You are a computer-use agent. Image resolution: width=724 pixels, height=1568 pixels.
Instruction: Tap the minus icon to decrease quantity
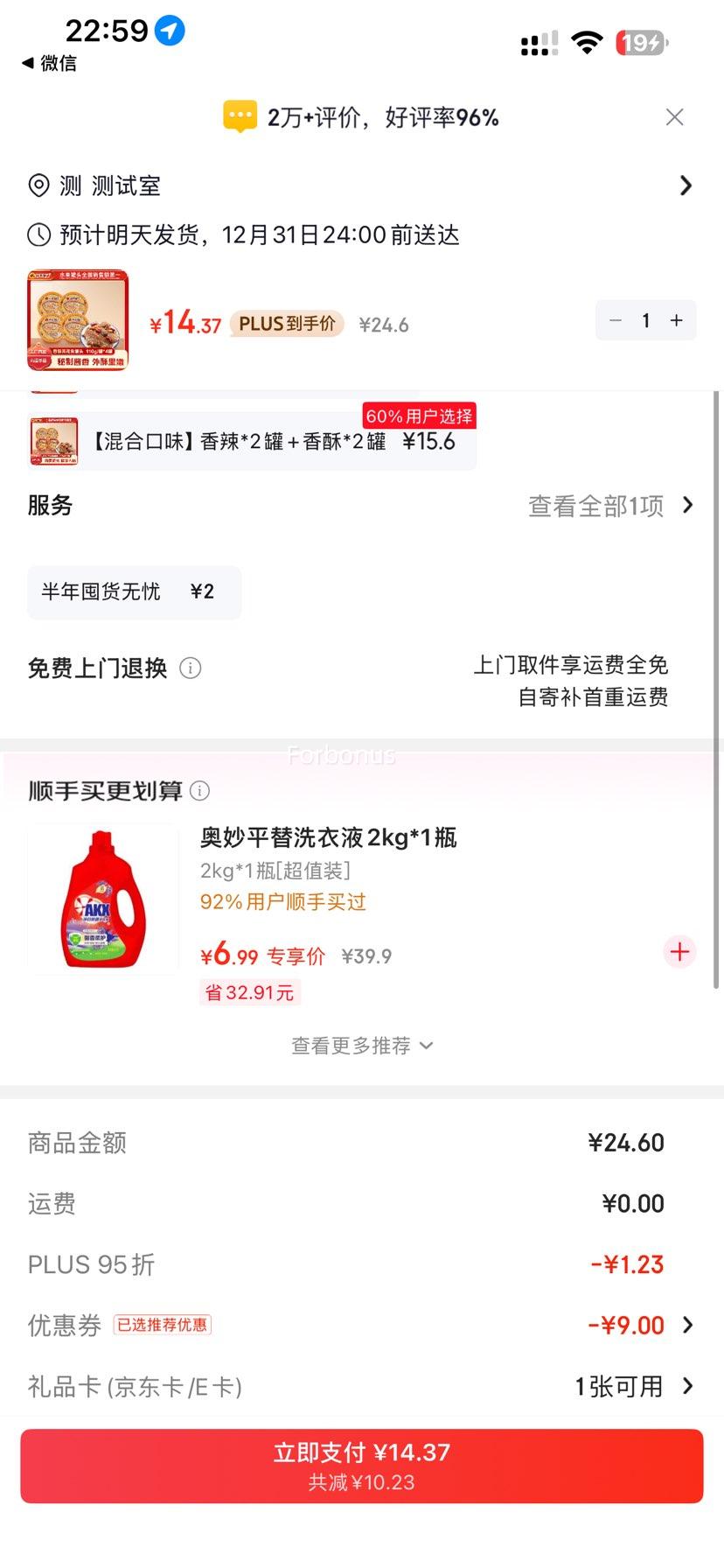(615, 320)
